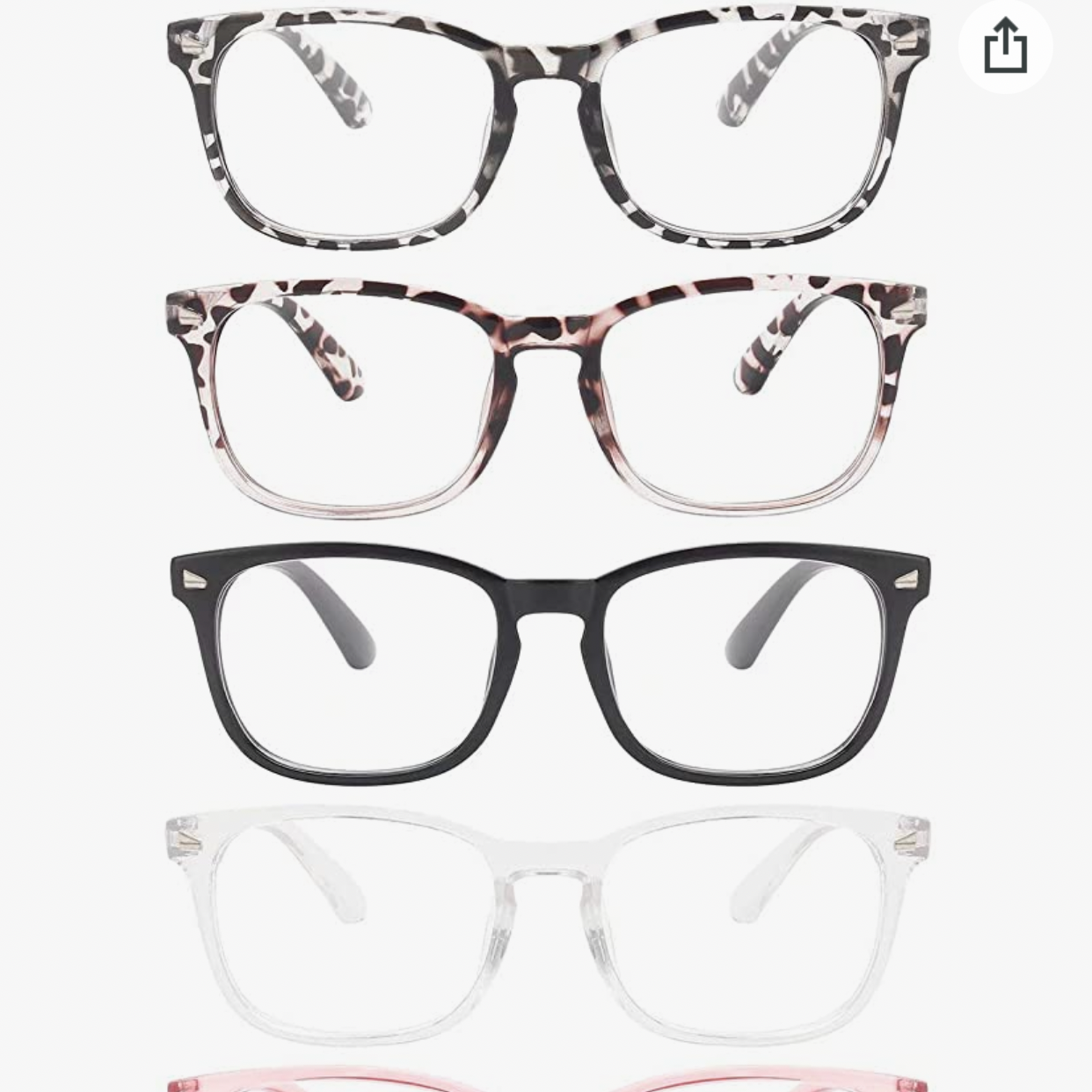The height and width of the screenshot is (1092, 1092).
Task: Open the glasses product image
Action: (547, 545)
